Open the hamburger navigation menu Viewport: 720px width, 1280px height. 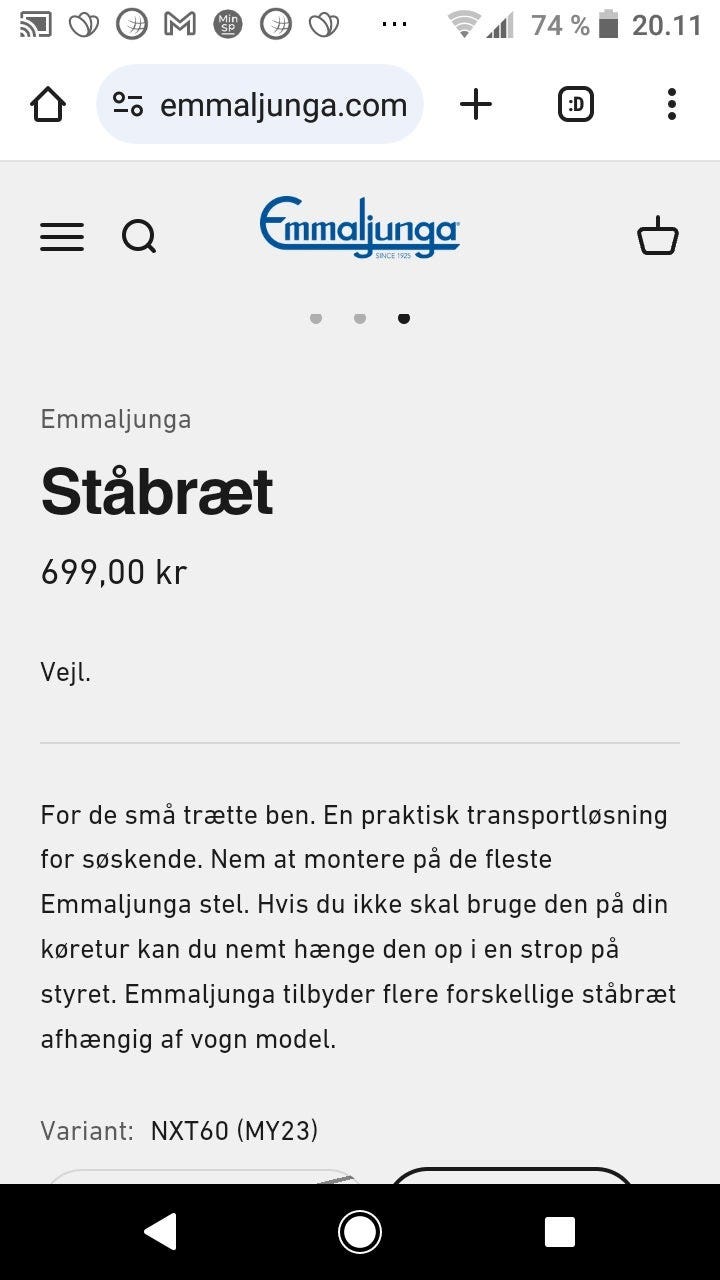(x=61, y=236)
